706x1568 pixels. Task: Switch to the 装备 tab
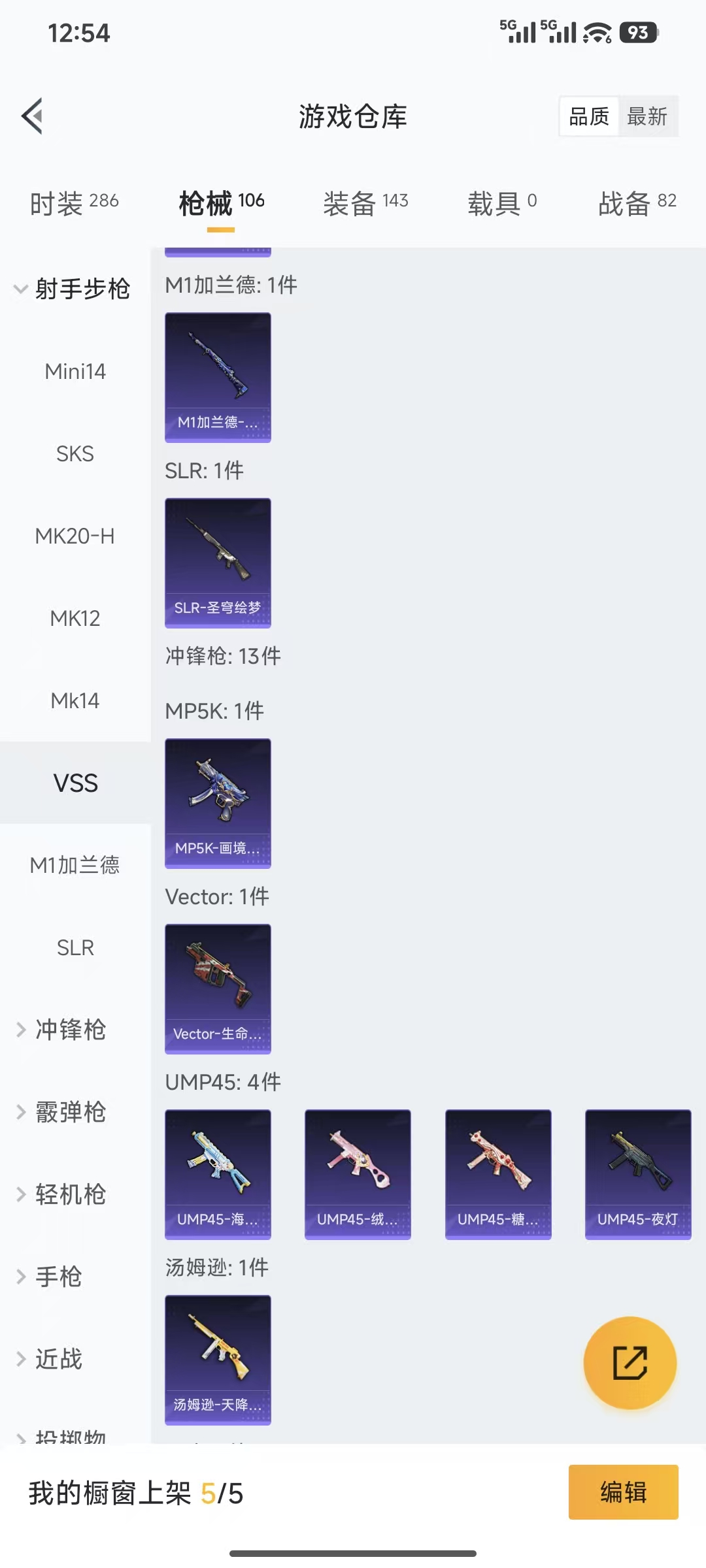click(363, 203)
